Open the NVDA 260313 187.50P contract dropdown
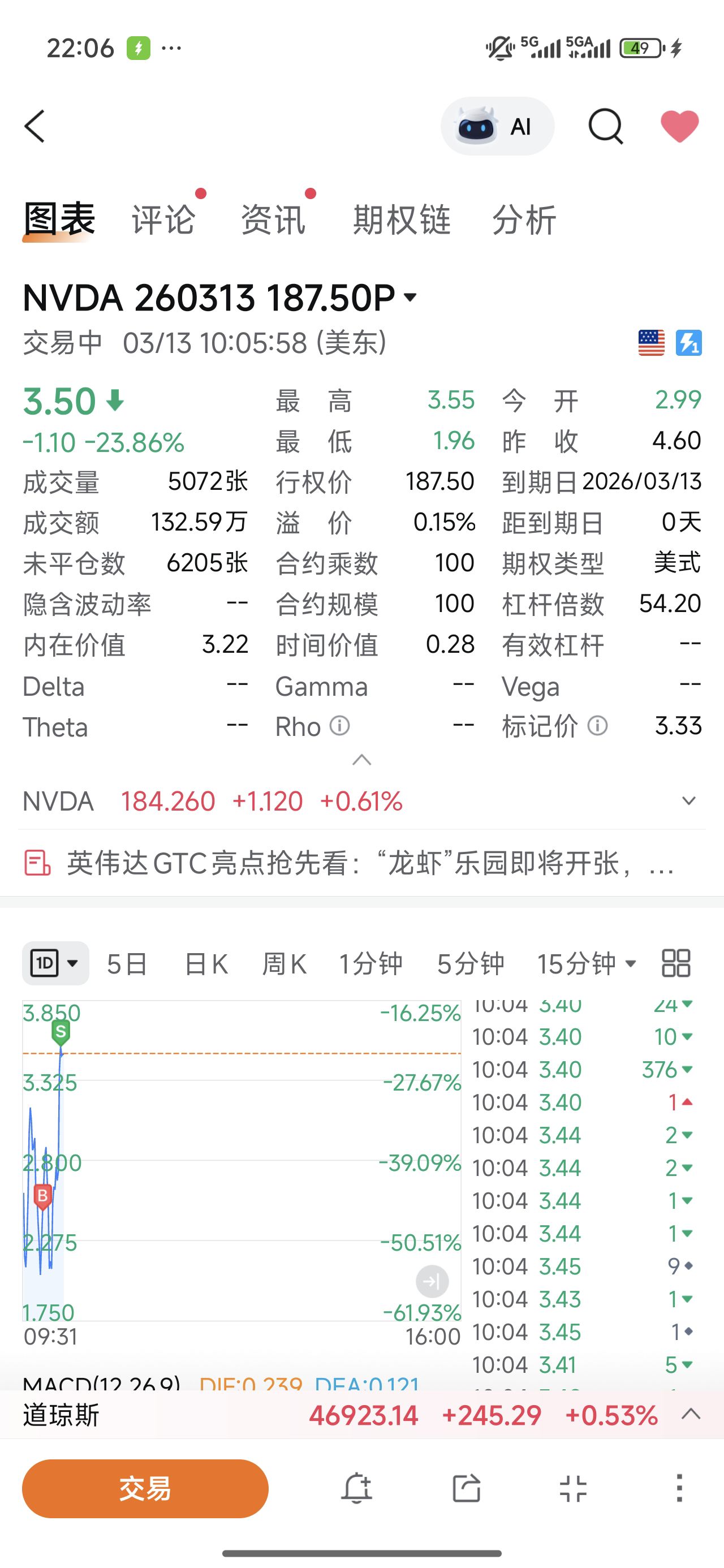 point(411,298)
